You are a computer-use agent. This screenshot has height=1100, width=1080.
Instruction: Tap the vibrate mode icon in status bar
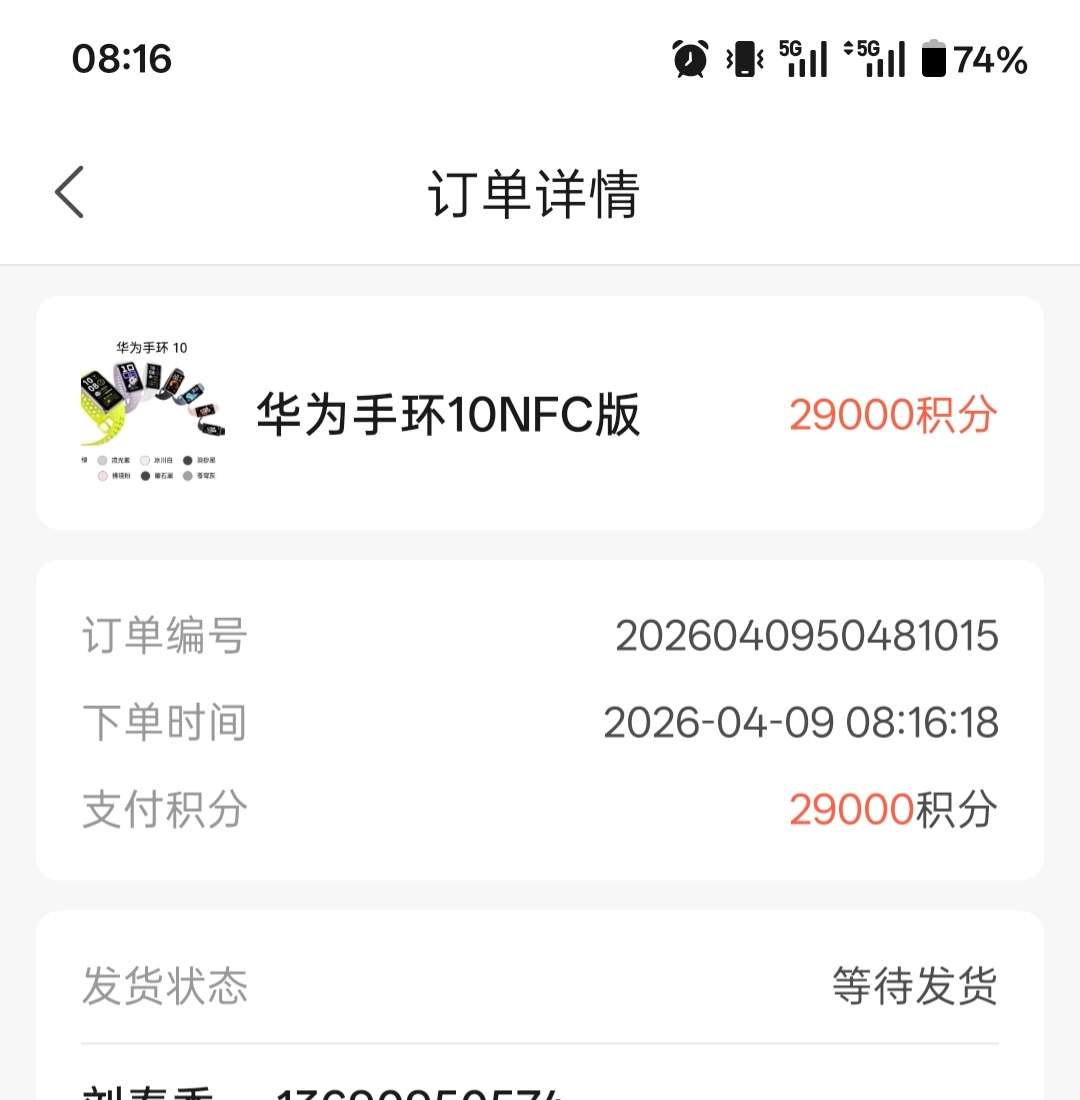coord(743,60)
